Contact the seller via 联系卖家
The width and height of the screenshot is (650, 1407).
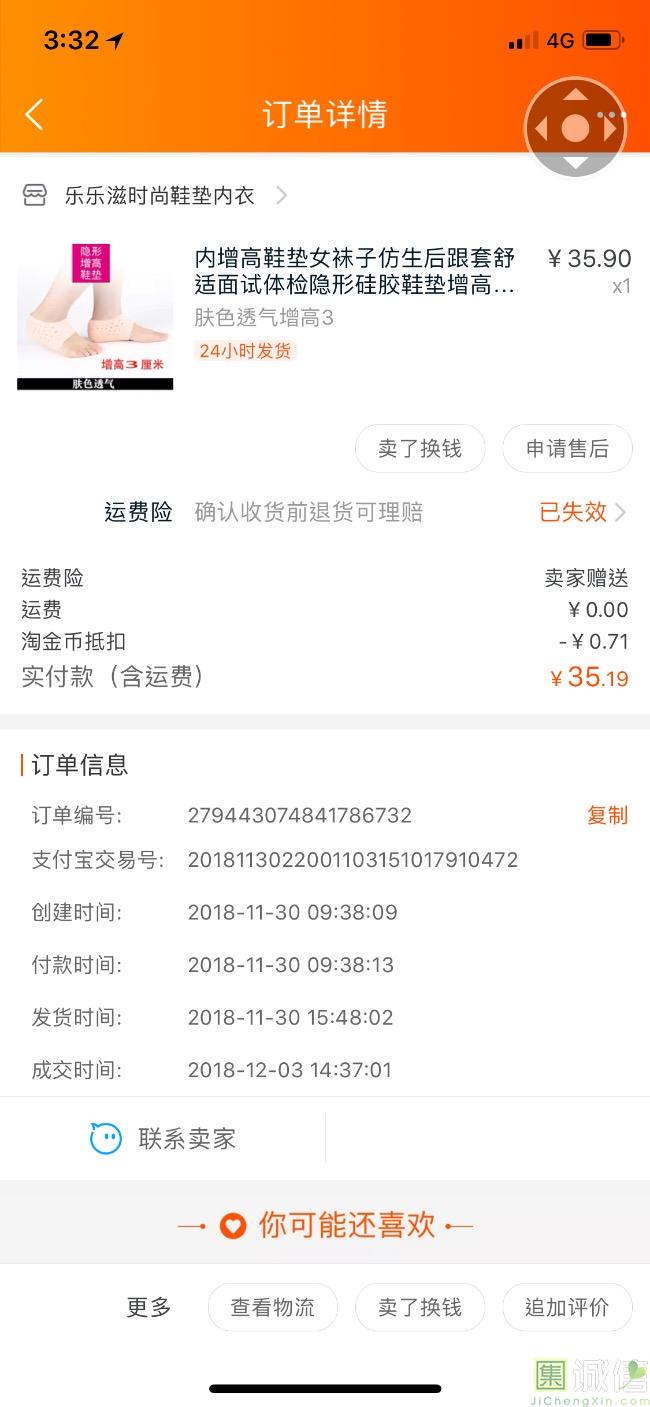pos(163,1138)
